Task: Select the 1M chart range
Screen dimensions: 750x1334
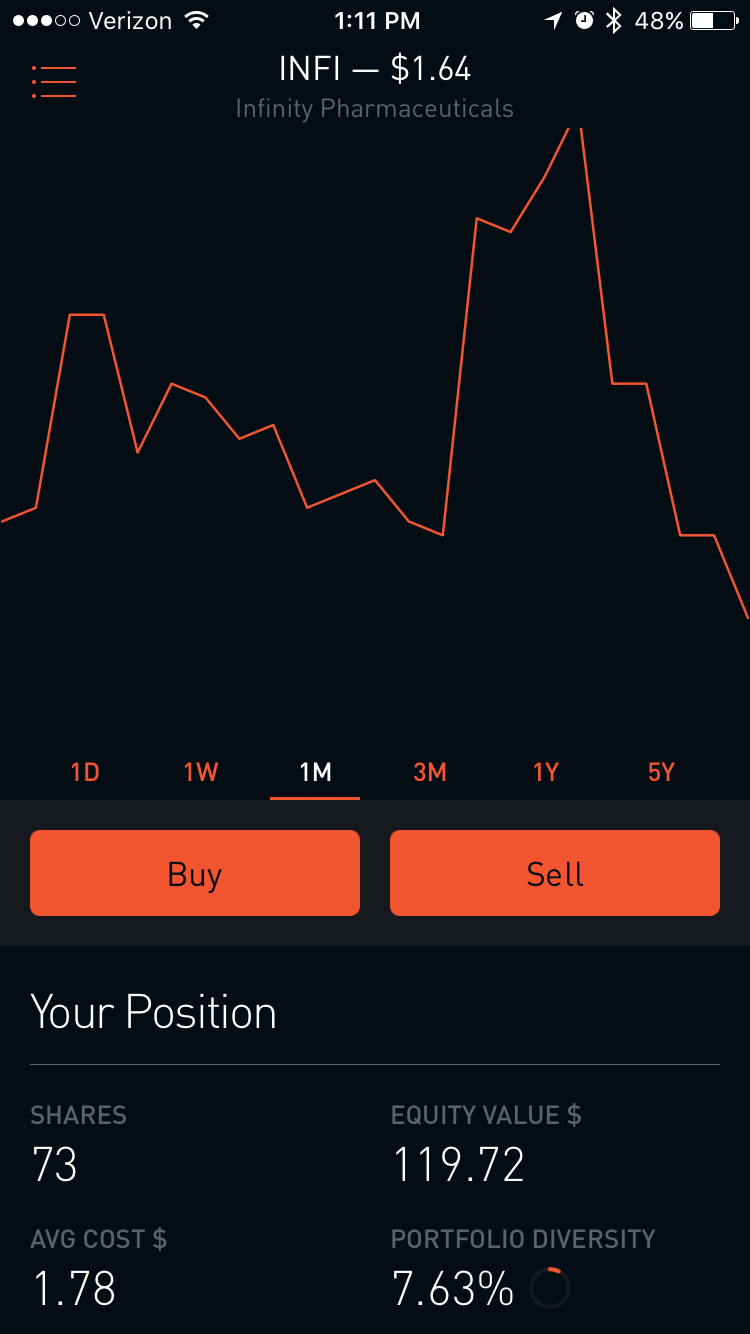Action: coord(315,772)
